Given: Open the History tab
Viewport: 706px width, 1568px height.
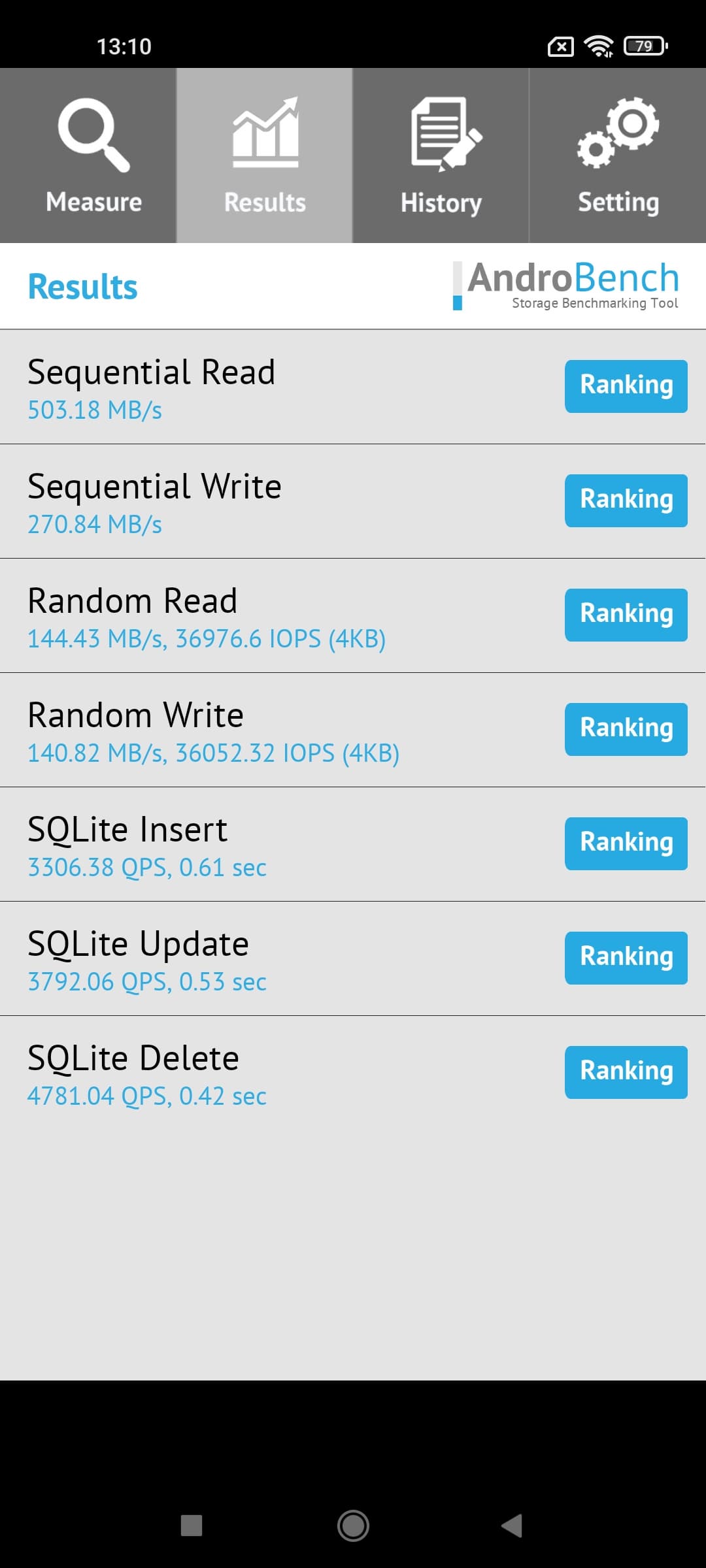Looking at the screenshot, I should point(441,155).
